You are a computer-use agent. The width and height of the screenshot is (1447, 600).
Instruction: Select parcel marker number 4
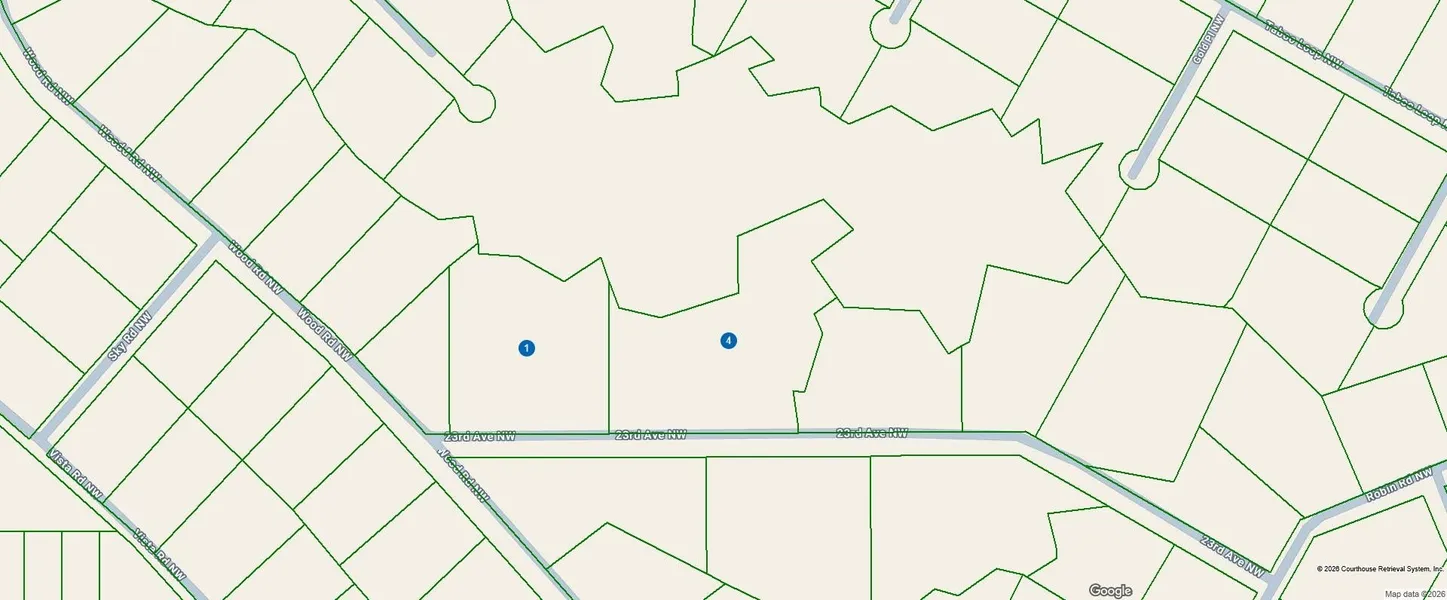coord(729,340)
